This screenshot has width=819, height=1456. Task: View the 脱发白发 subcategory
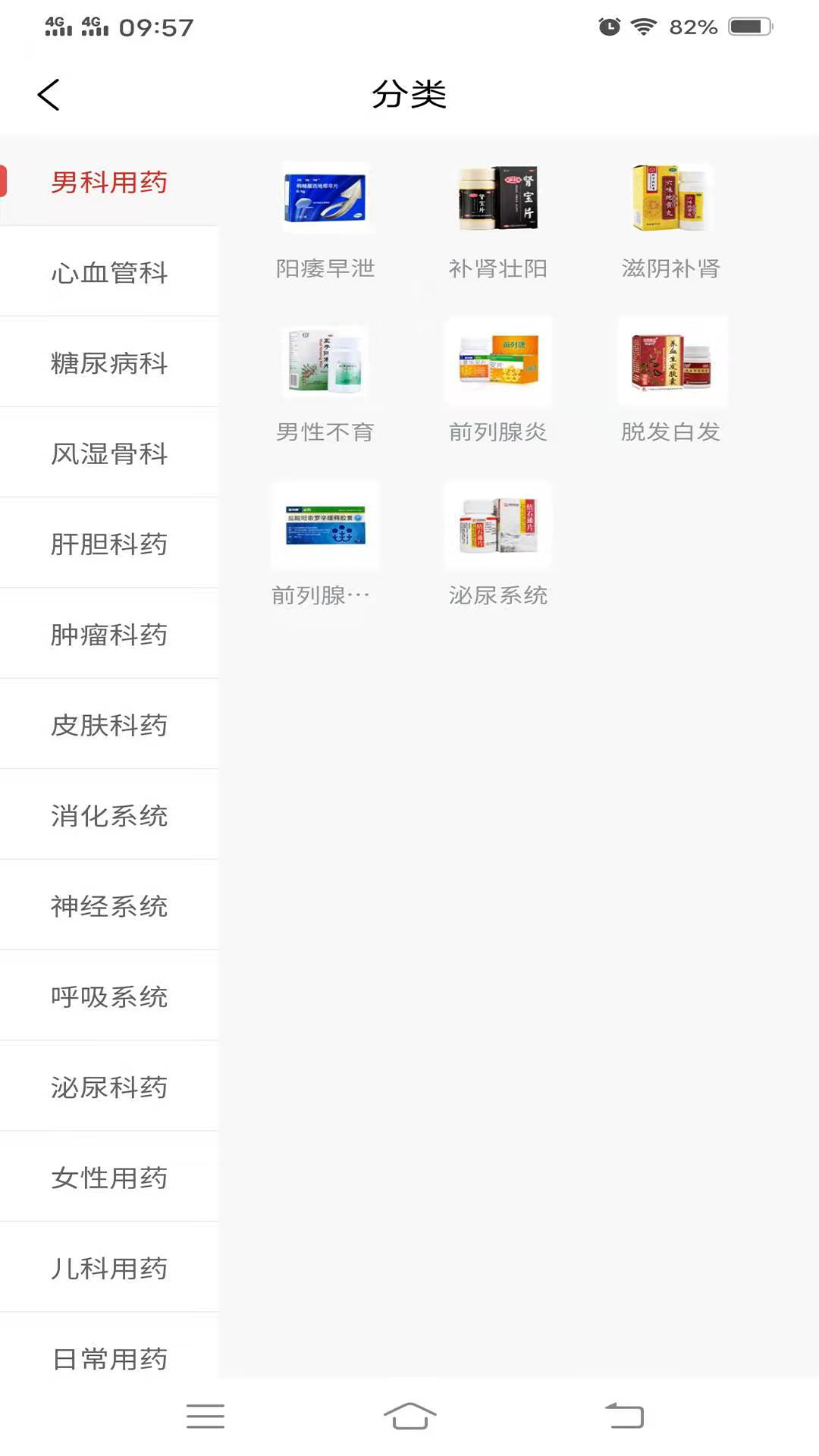click(x=671, y=383)
